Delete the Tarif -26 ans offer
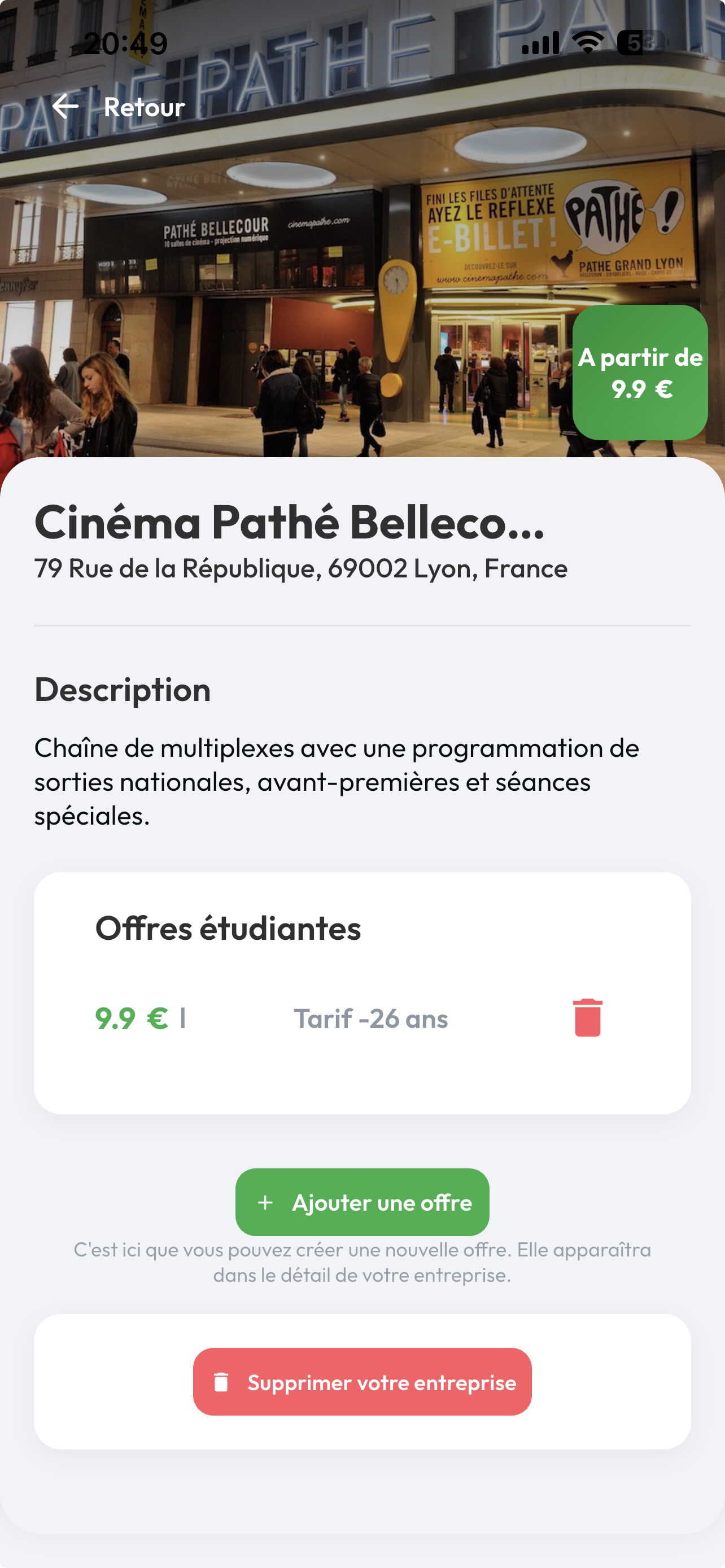The image size is (725, 1568). [587, 1018]
